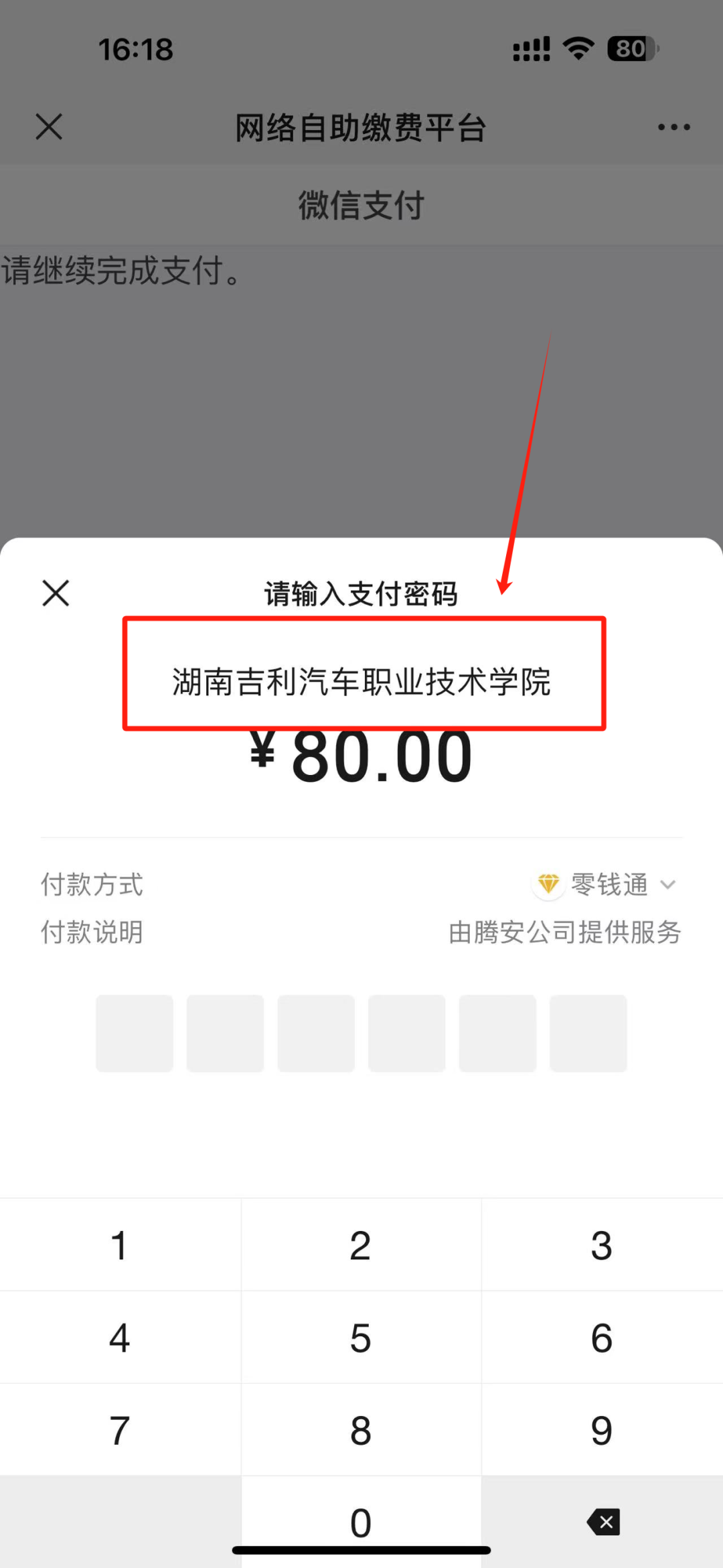
Task: Expand the 零钱通 payment method dropdown
Action: 609,885
